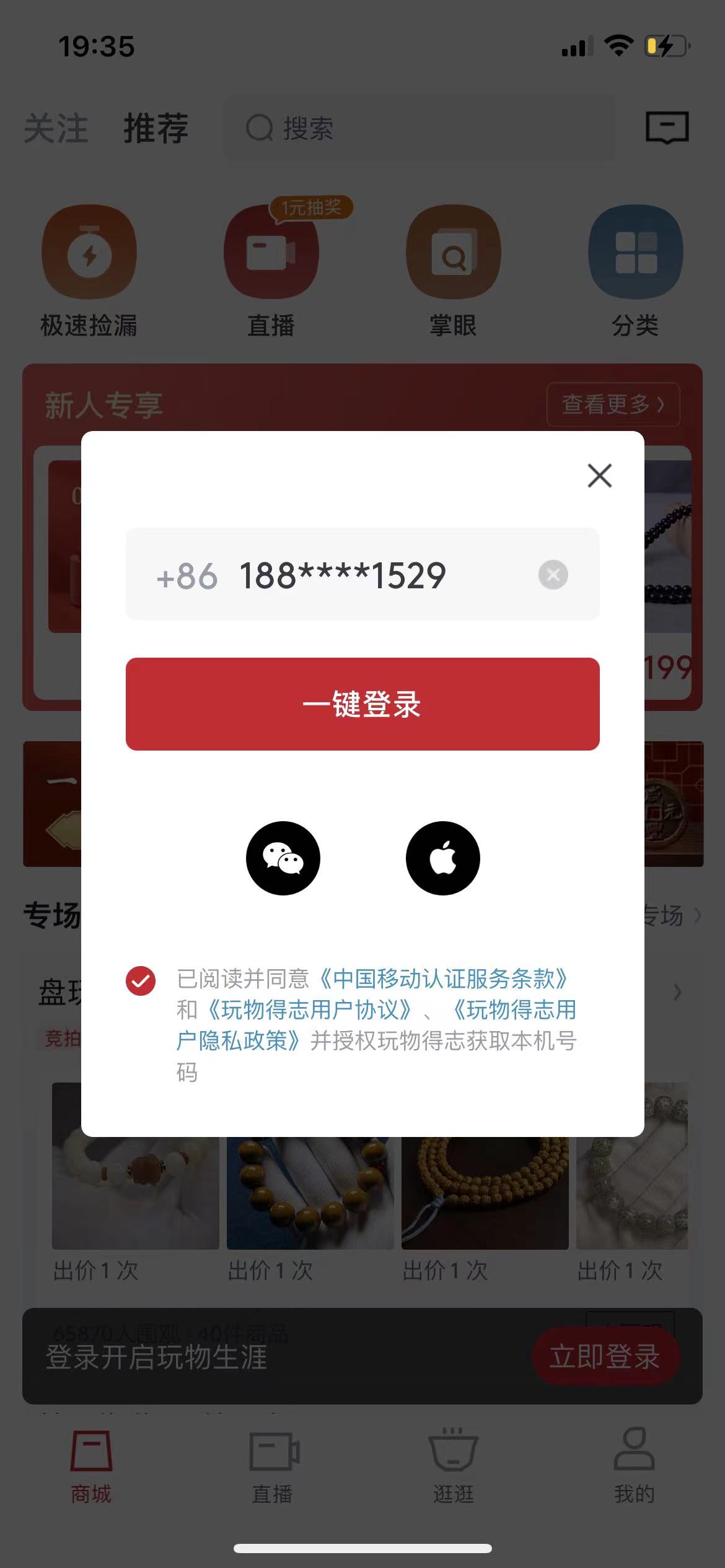Close the login dialog
The height and width of the screenshot is (1568, 725).
coord(599,476)
